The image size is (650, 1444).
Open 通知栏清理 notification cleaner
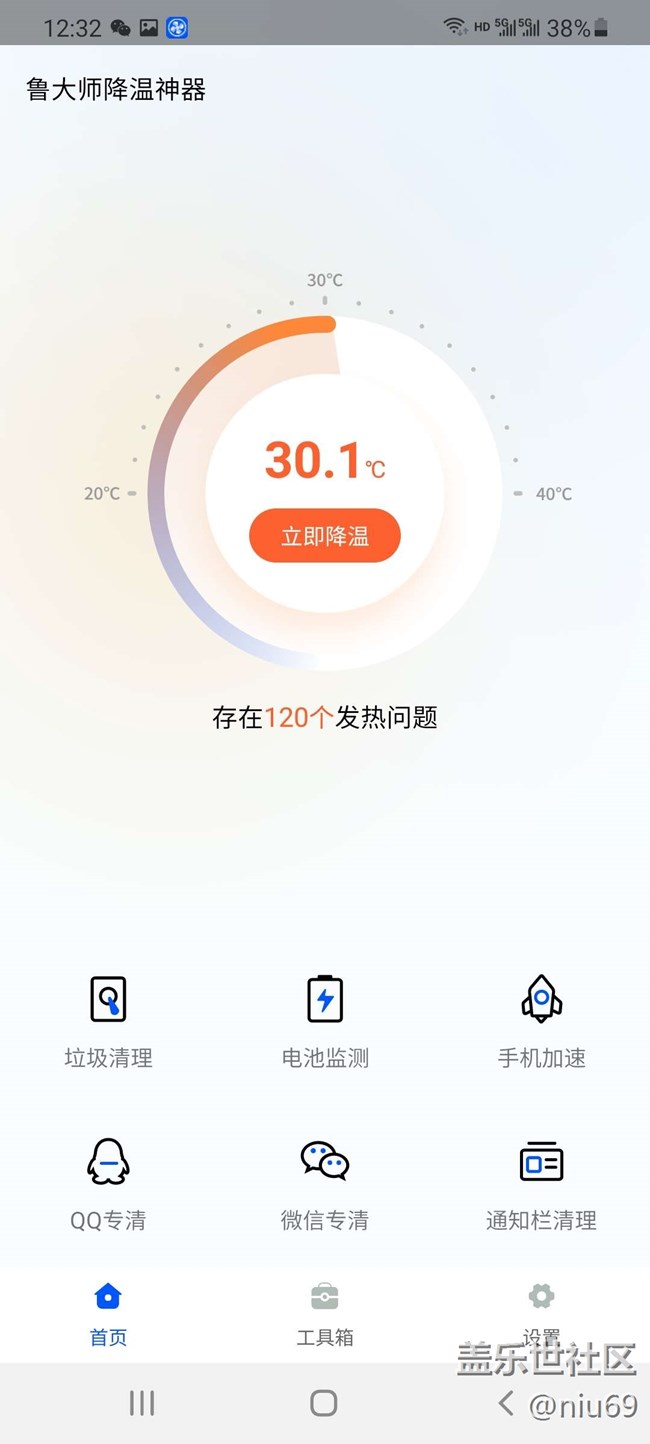[x=541, y=1185]
